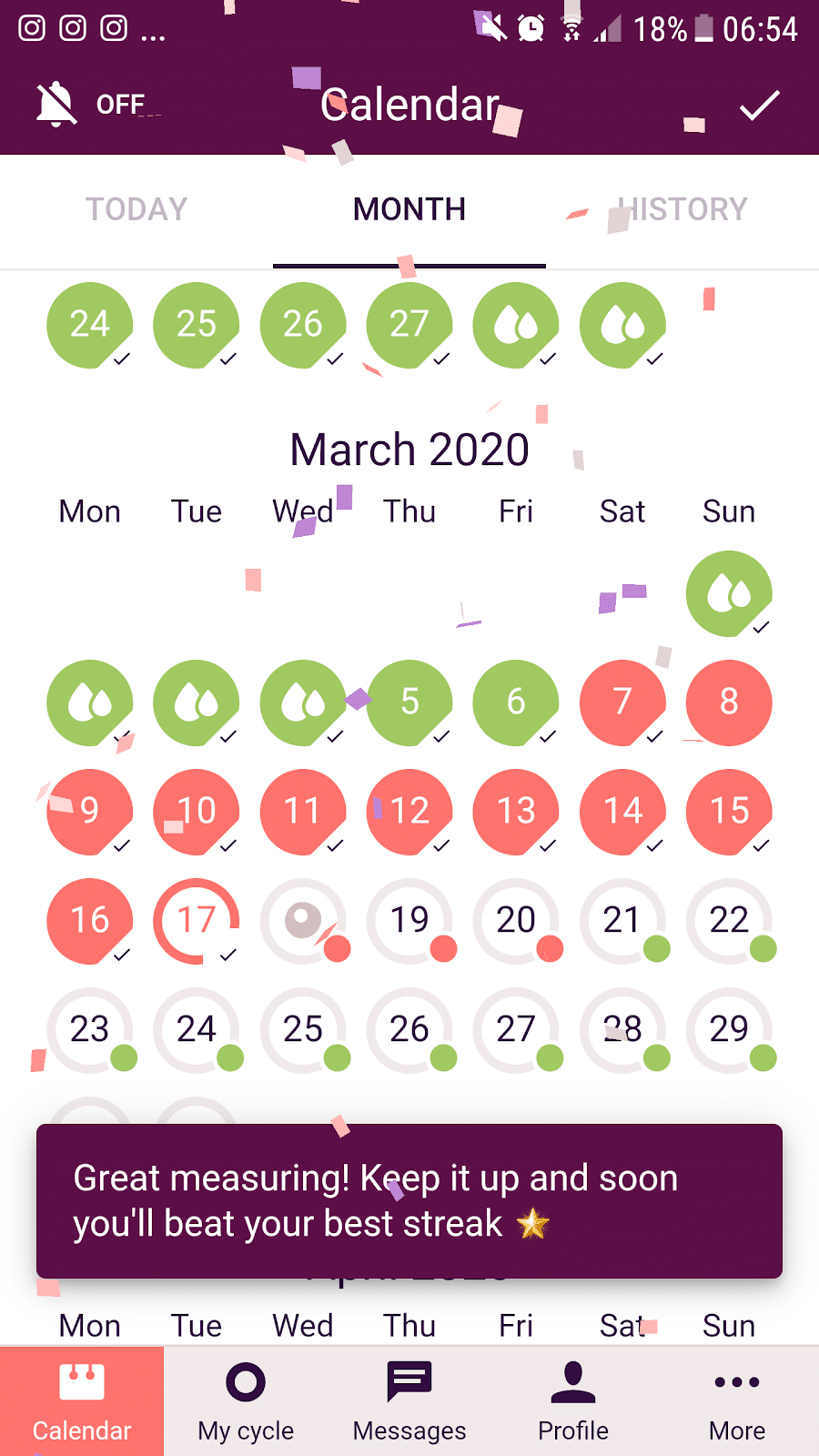Tap the Calendar bottom navigation item

pos(82,1401)
